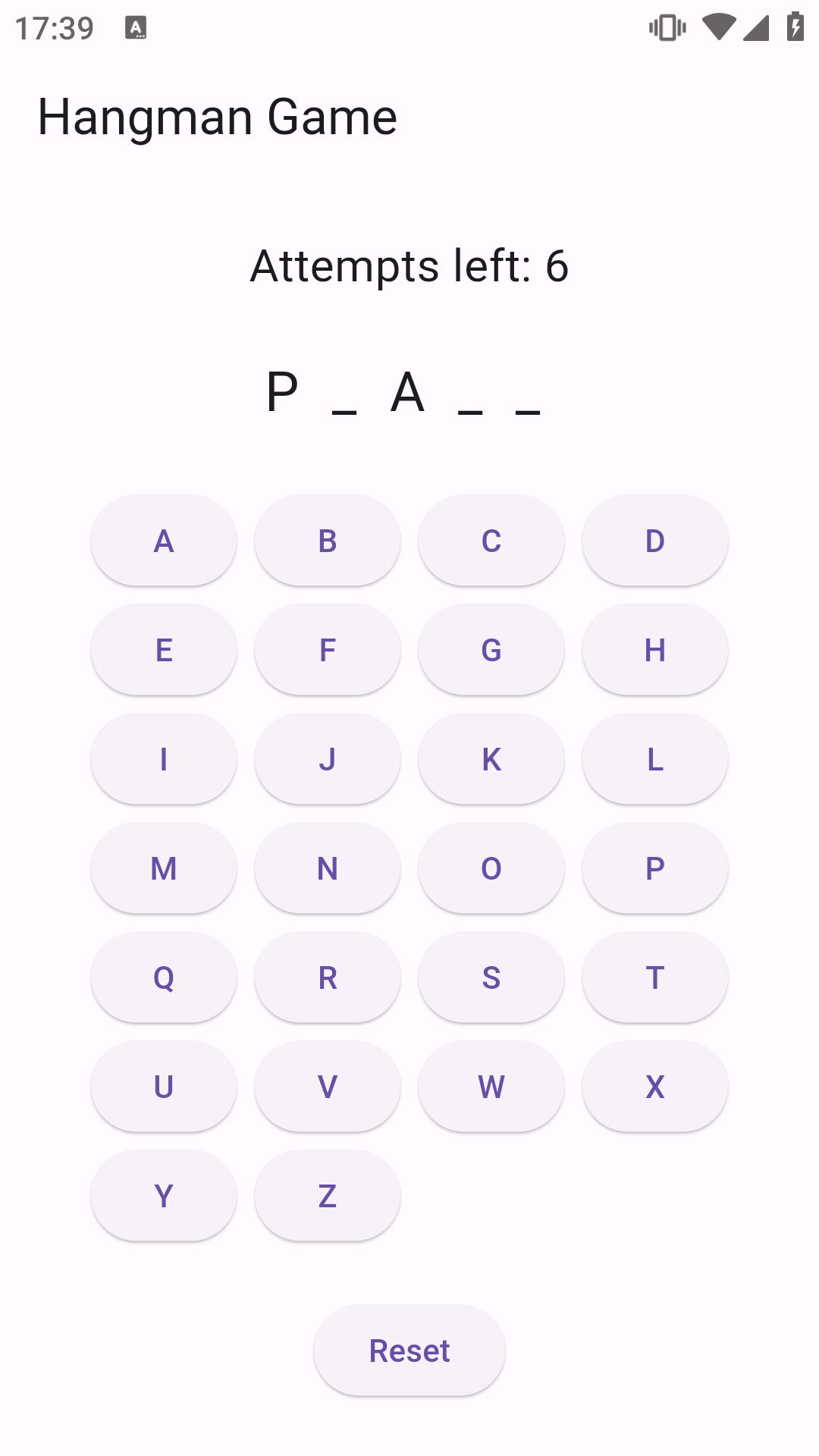Guess the letter R
This screenshot has width=819, height=1456.
click(x=328, y=977)
